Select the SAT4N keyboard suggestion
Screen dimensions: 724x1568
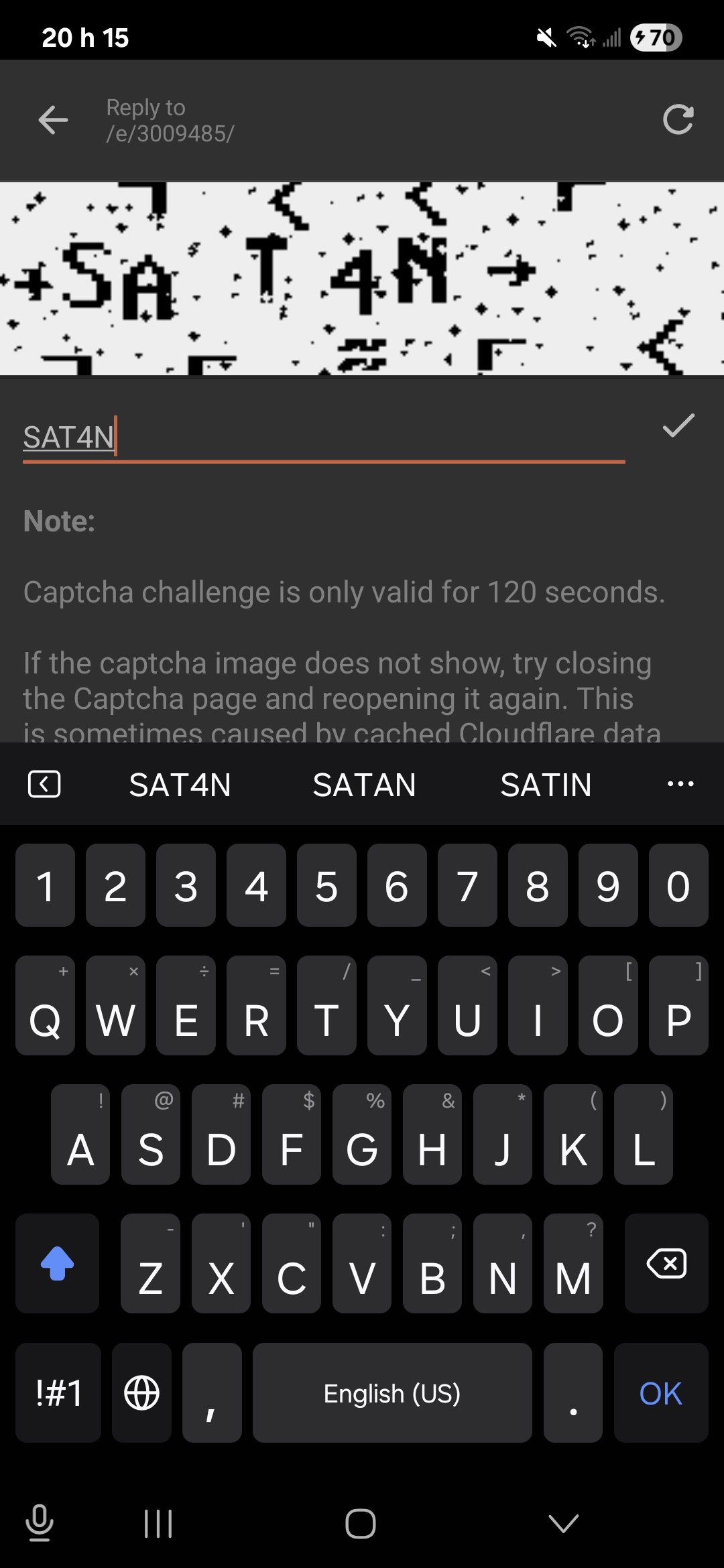(x=180, y=785)
